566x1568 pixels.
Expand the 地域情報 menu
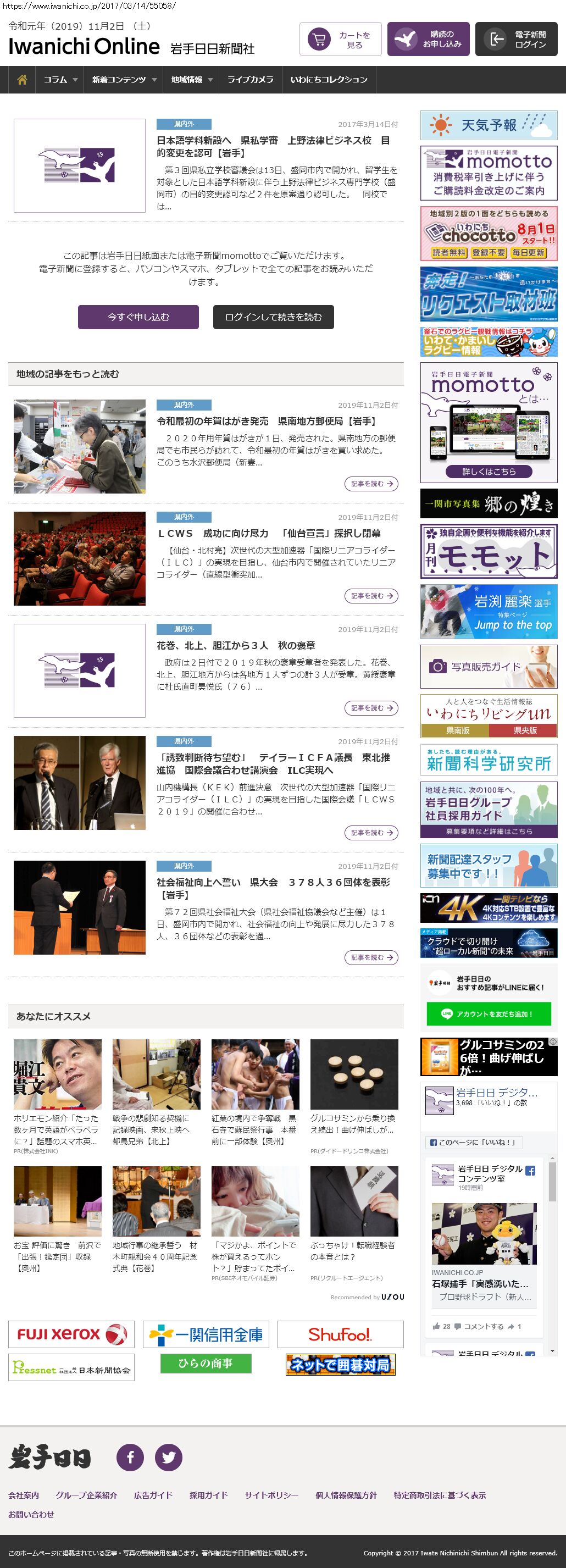point(191,80)
